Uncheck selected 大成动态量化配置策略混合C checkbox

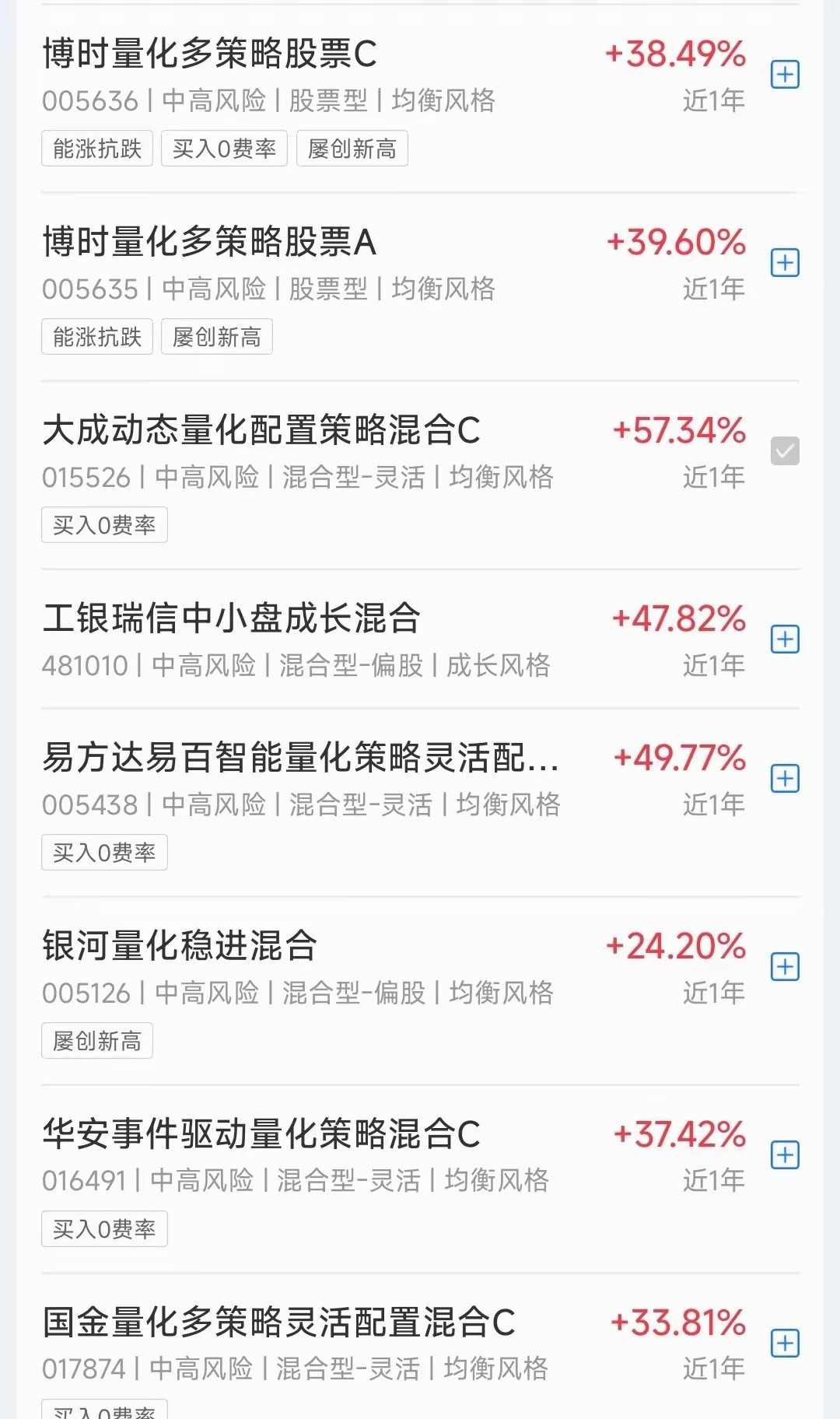786,448
